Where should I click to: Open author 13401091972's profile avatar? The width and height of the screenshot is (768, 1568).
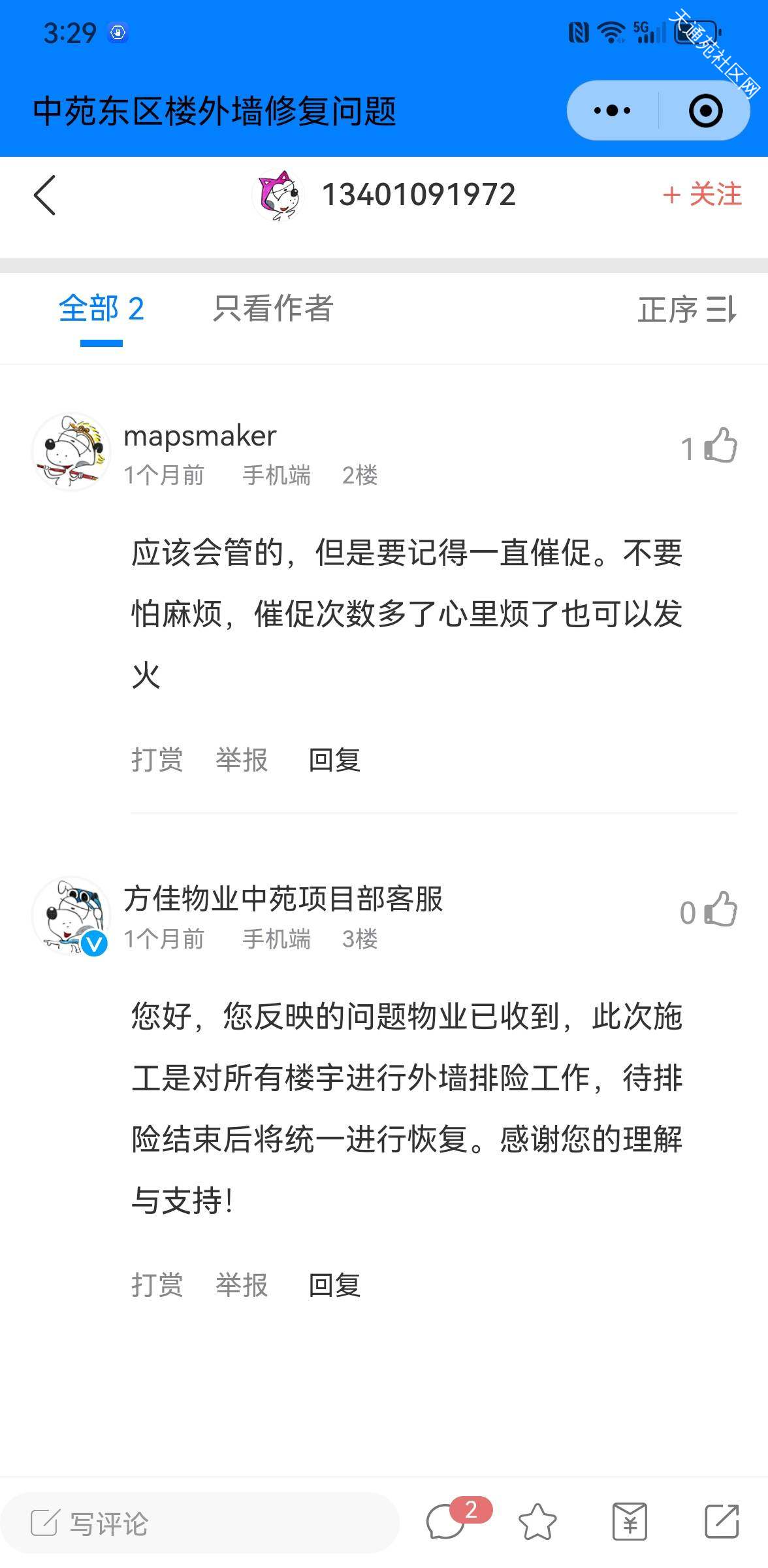click(278, 195)
